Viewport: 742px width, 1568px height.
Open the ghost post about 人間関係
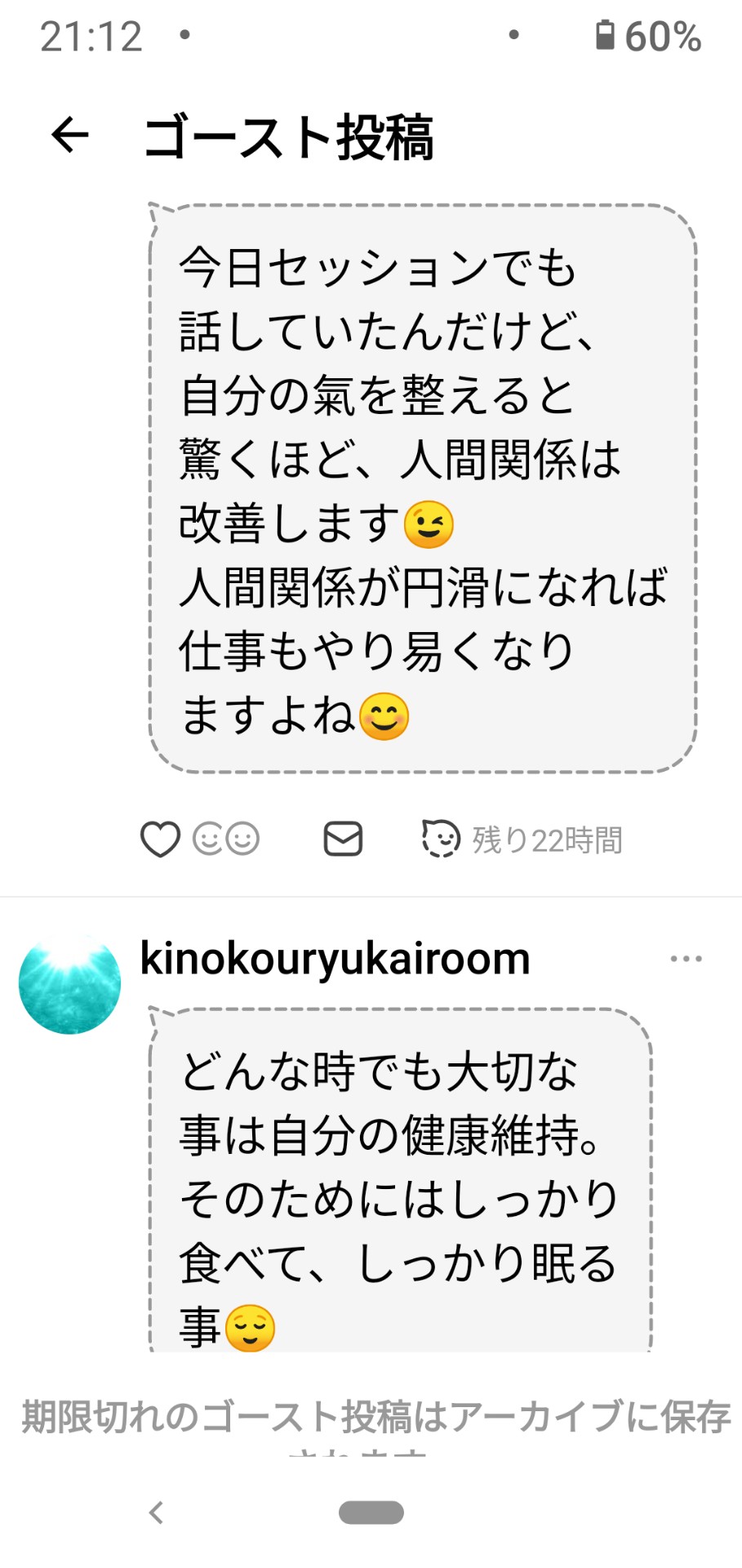422,488
